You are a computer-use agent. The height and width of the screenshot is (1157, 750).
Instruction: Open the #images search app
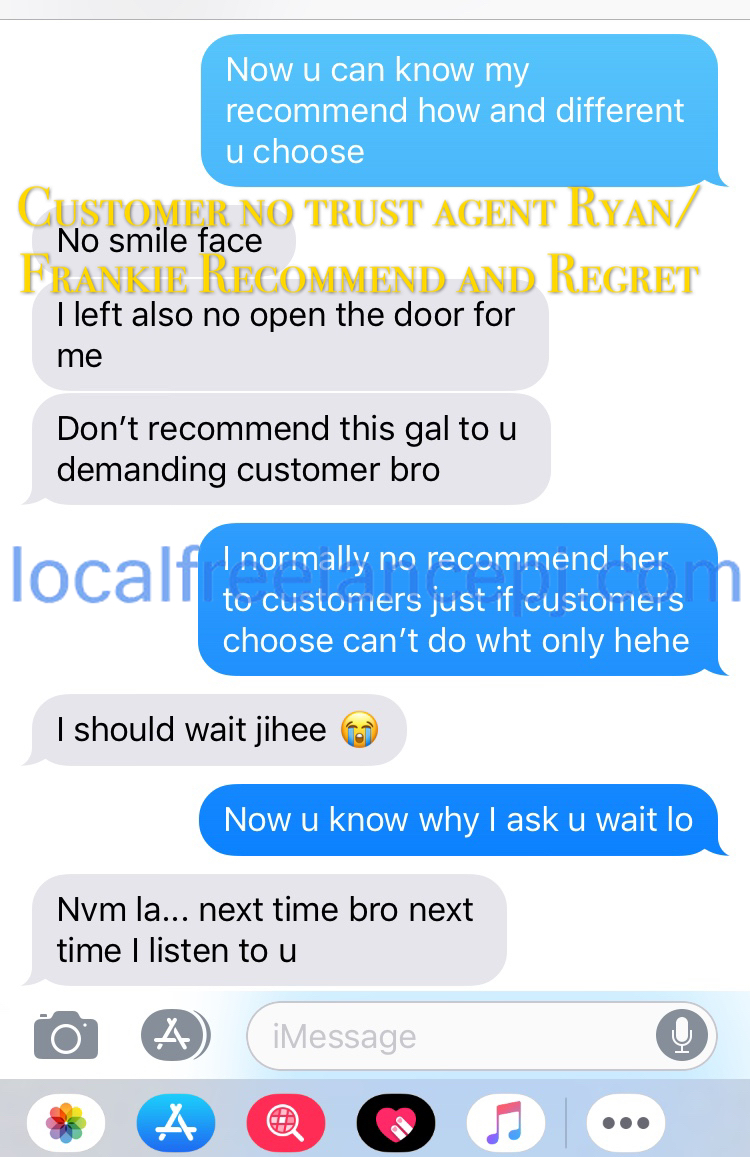285,1123
